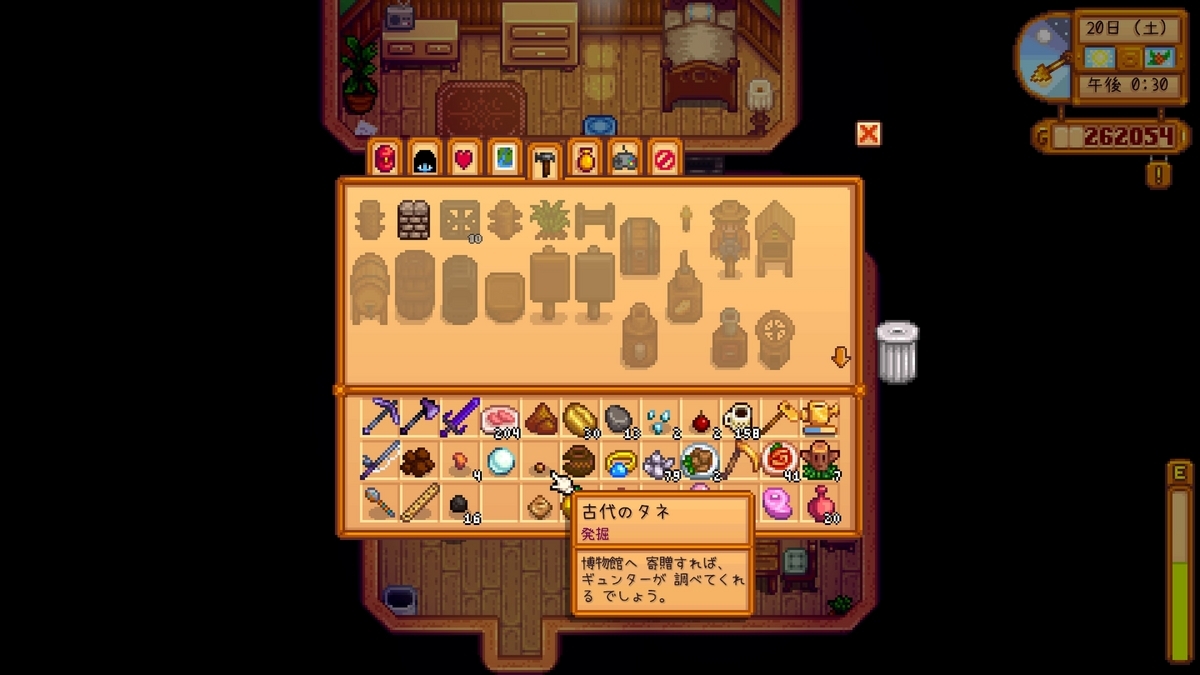This screenshot has height=675, width=1200.
Task: Tap the down arrow for more recipes
Action: click(x=840, y=357)
